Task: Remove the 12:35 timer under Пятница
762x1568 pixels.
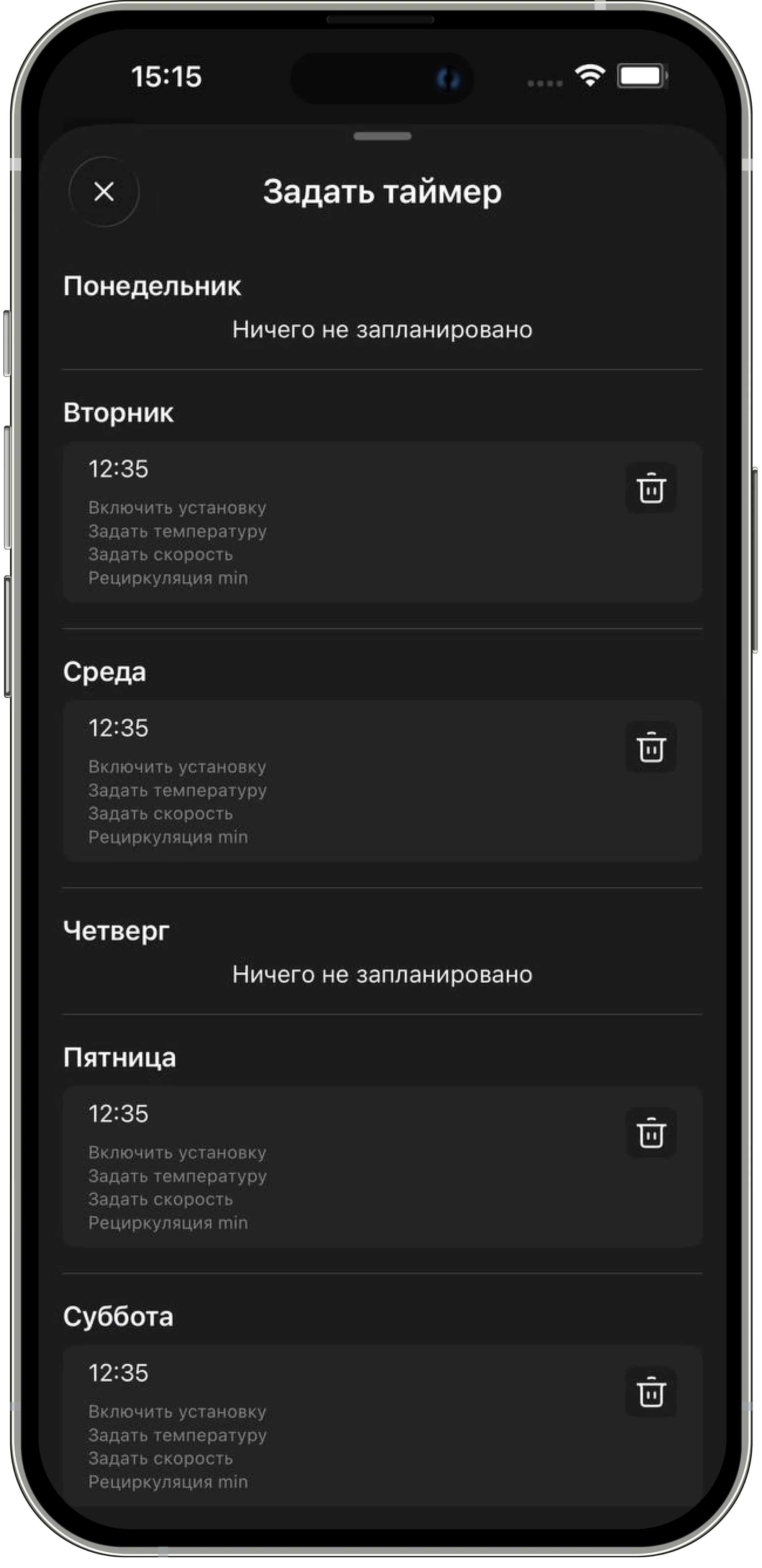Action: (651, 1133)
